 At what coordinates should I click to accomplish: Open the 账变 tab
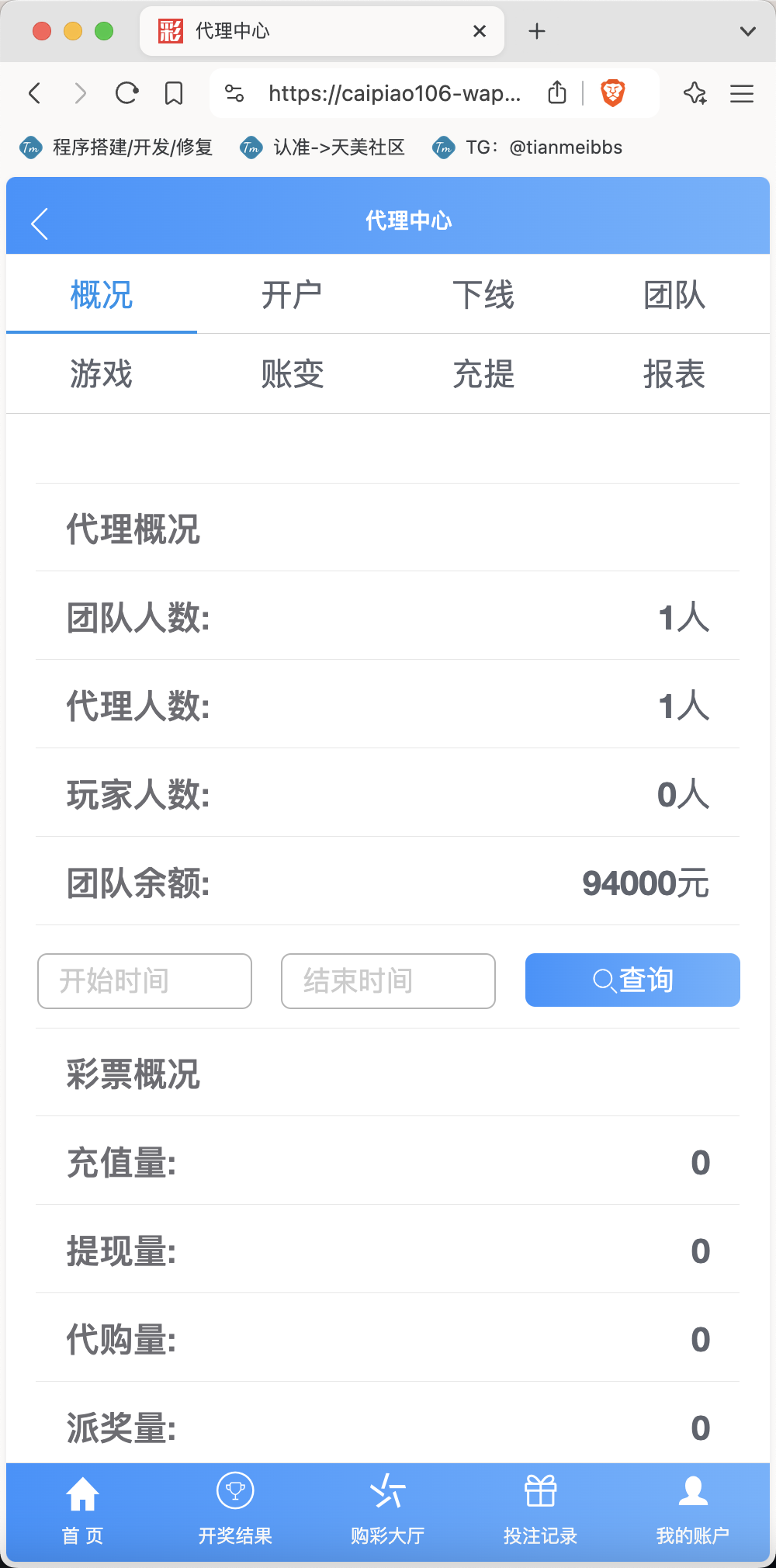[292, 374]
